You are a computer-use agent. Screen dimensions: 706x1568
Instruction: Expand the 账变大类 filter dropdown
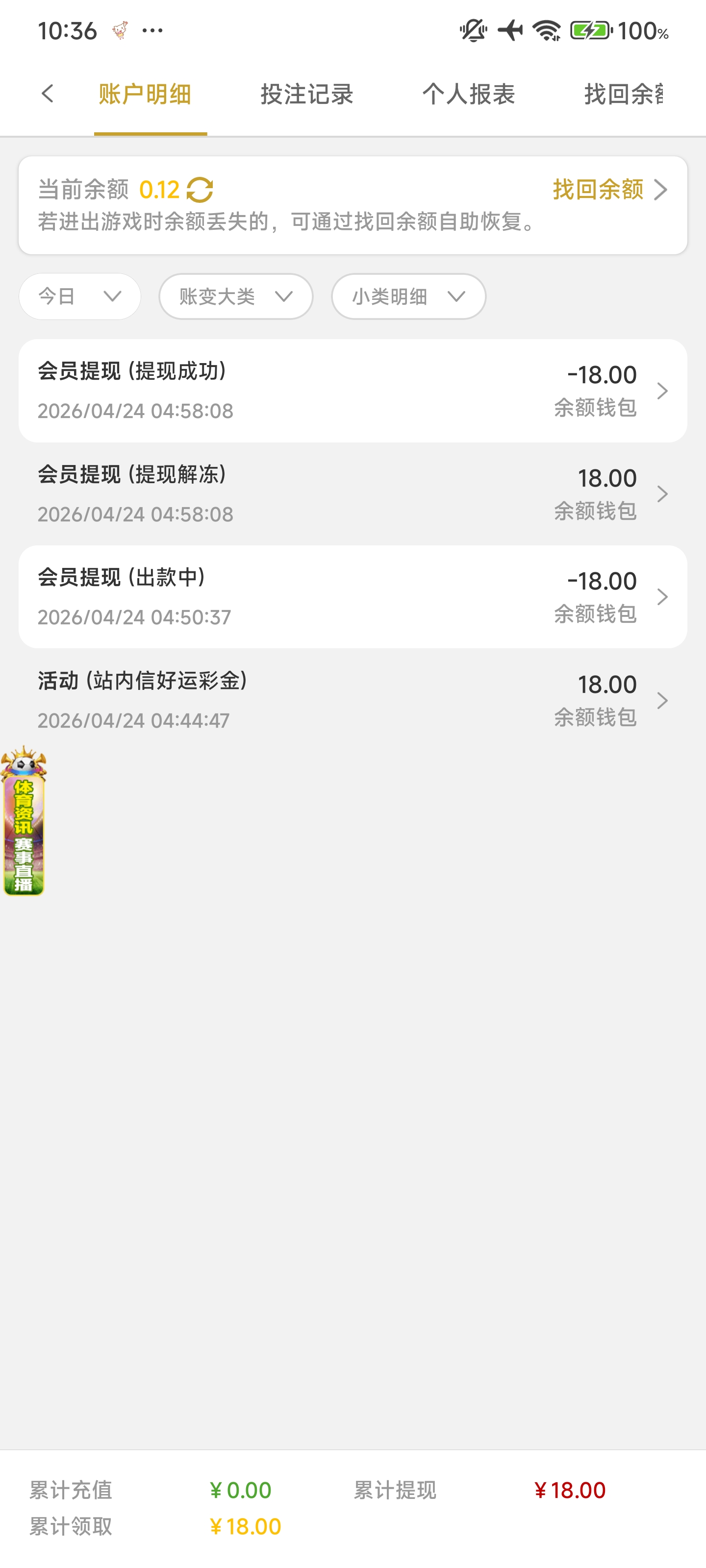pyautogui.click(x=236, y=296)
